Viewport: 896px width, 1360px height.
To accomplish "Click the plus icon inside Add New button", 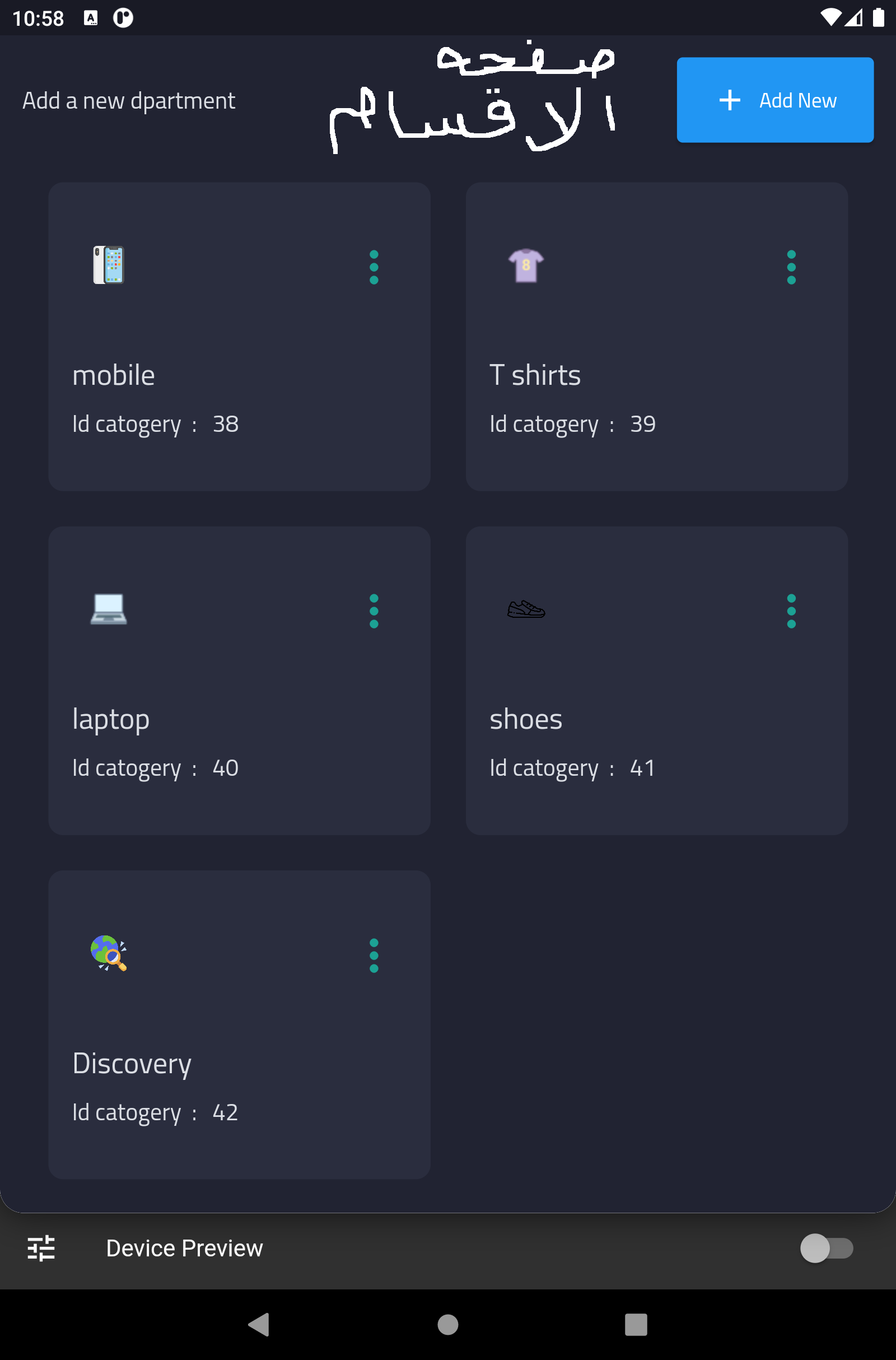I will pos(730,100).
